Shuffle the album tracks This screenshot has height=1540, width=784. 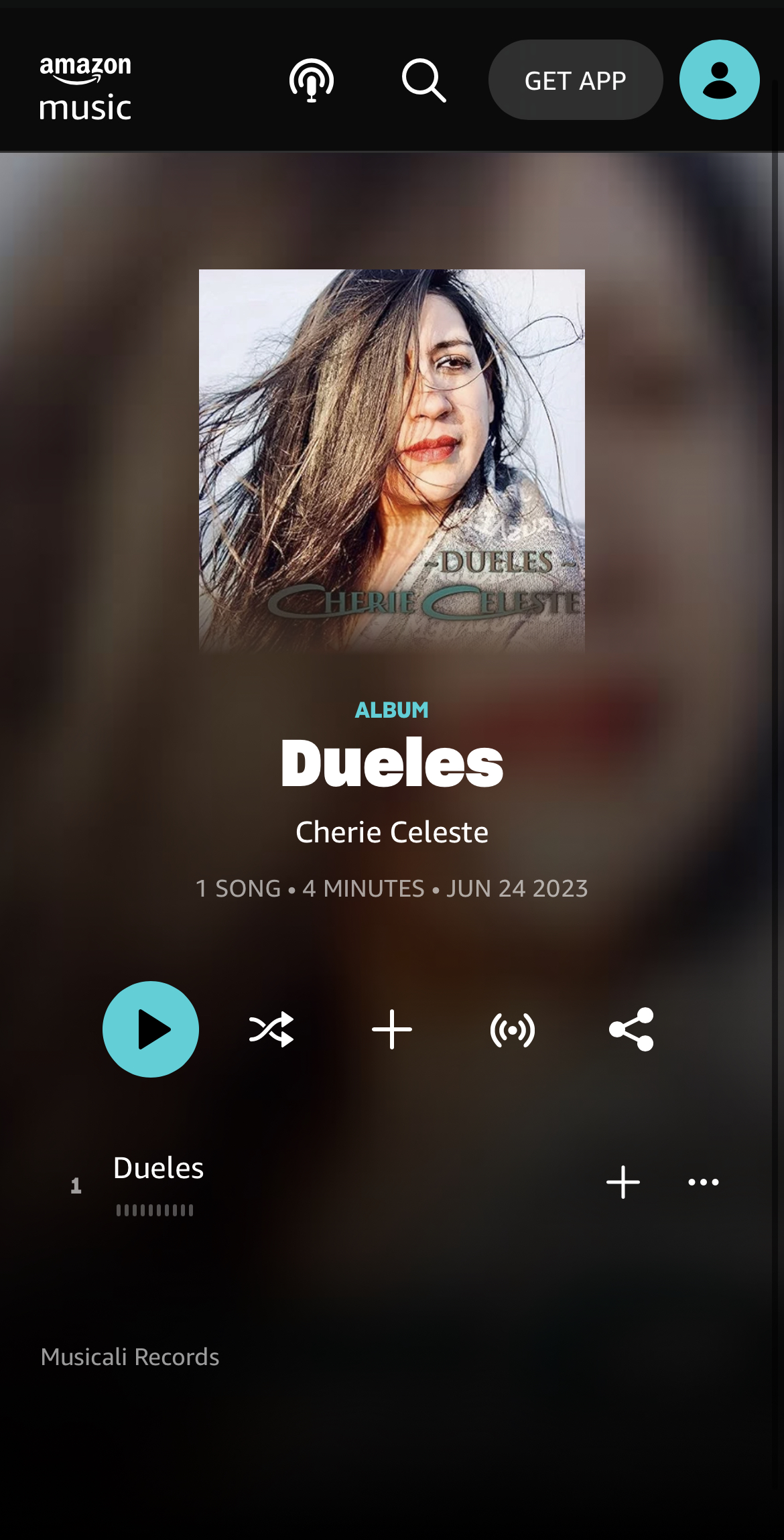click(271, 1029)
